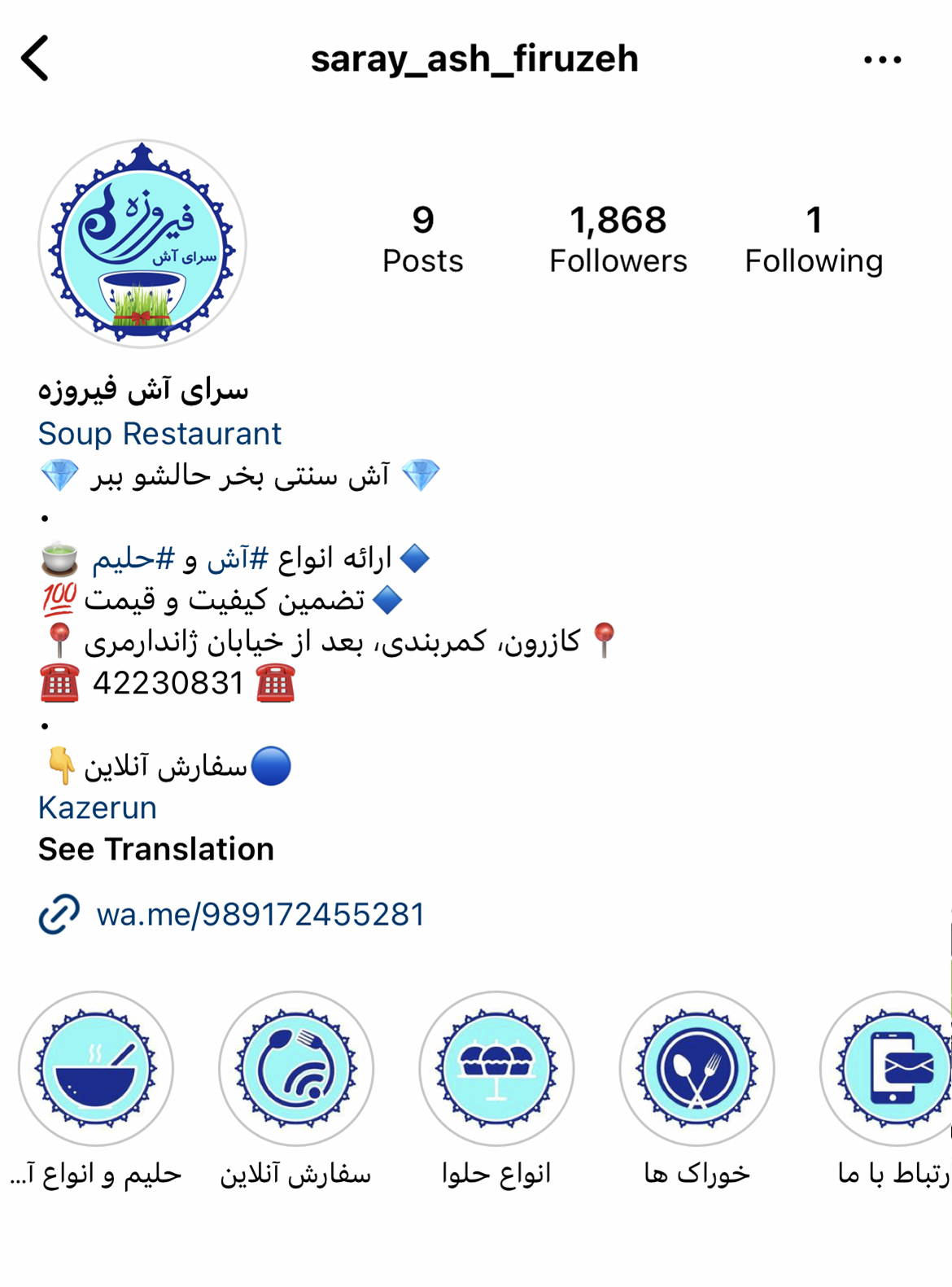
Task: Open the Soup Restaurant category link
Action: coord(159,434)
